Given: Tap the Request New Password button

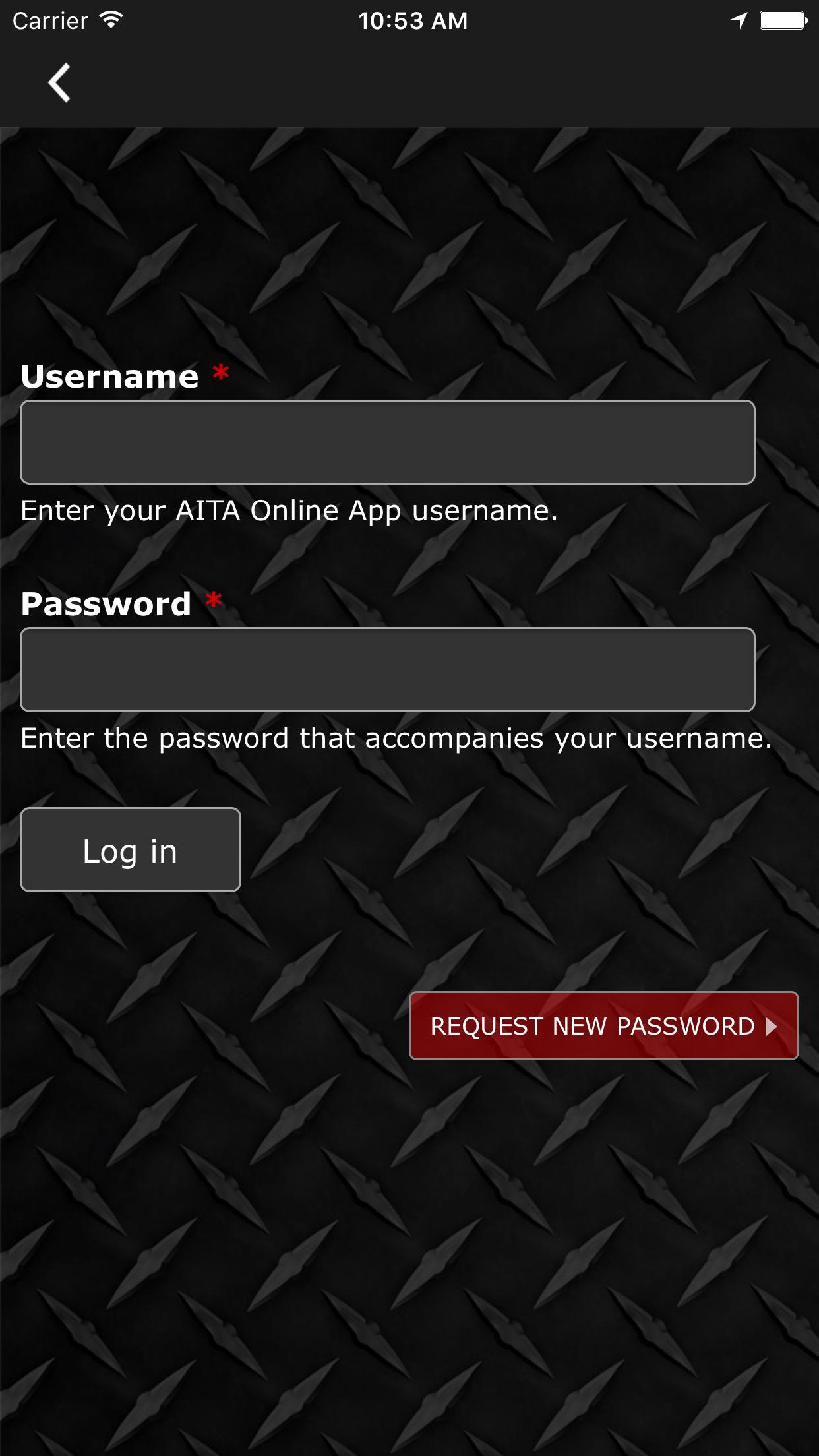Looking at the screenshot, I should pos(603,1026).
